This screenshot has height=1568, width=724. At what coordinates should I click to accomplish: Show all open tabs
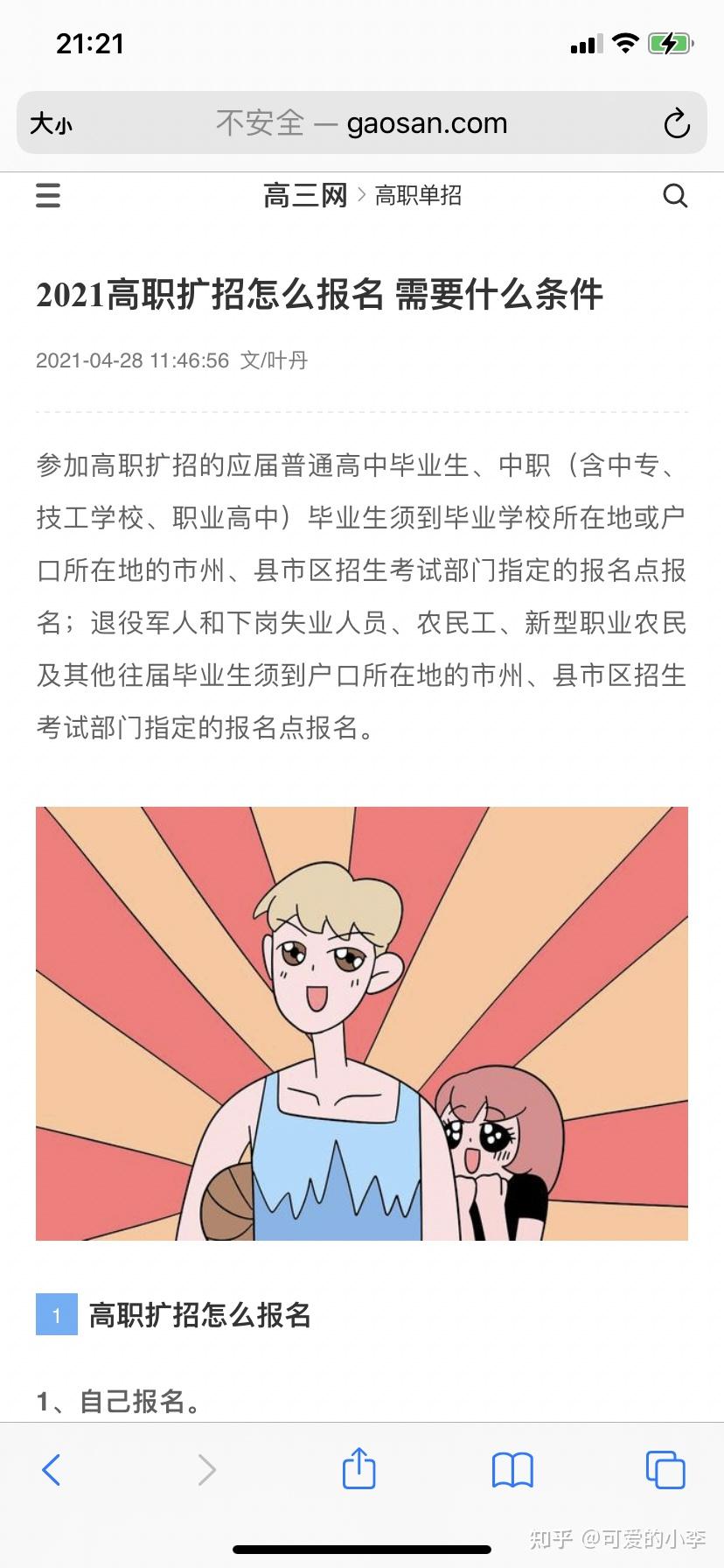[665, 1469]
